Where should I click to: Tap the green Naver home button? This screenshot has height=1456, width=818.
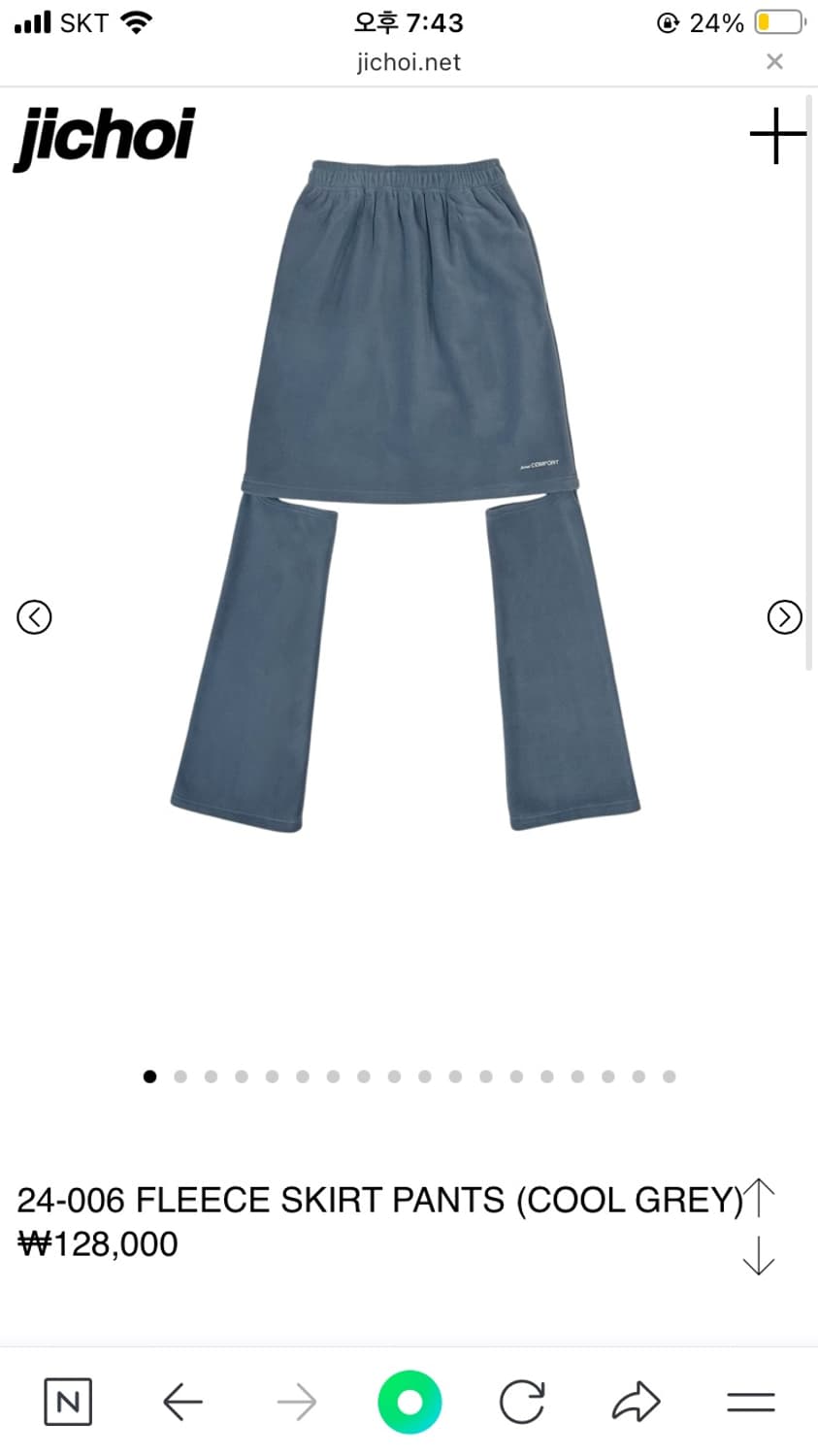(x=409, y=1402)
